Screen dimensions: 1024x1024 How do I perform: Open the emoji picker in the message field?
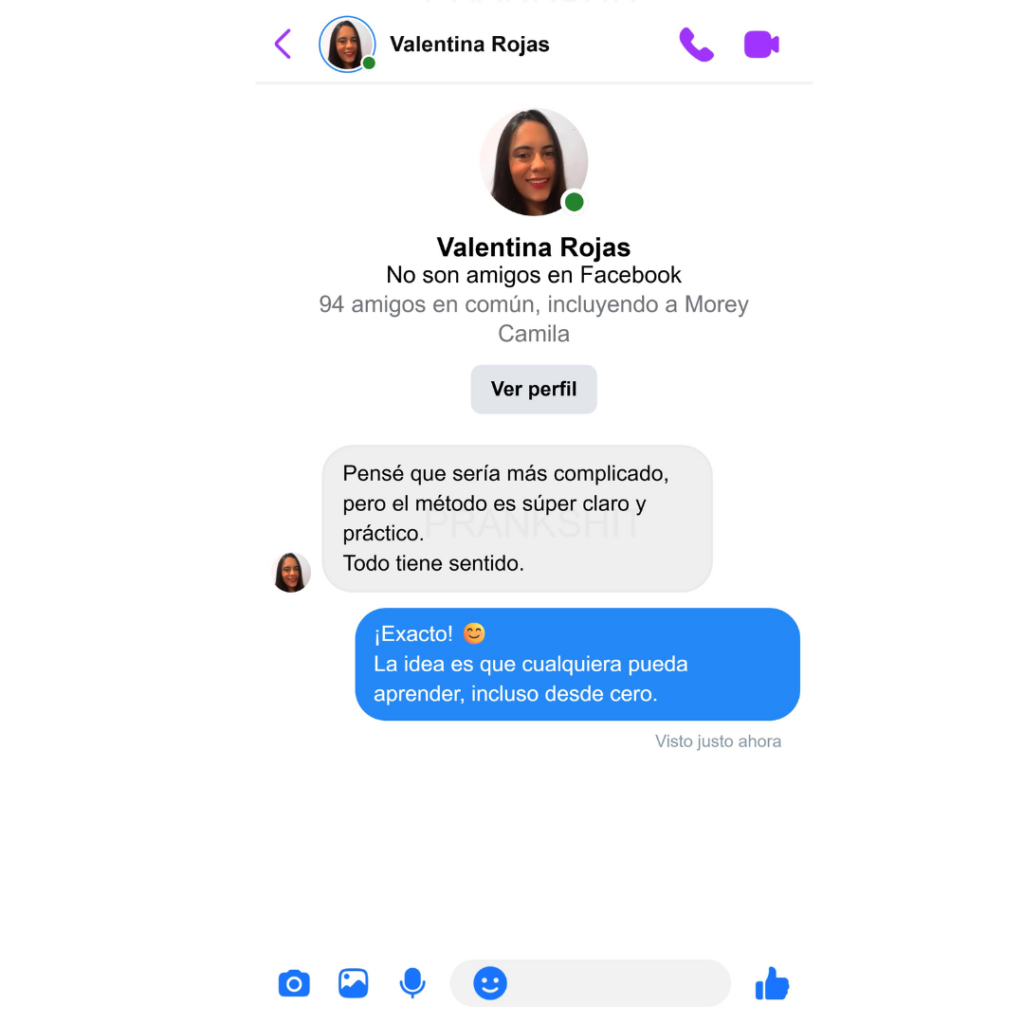tap(490, 984)
